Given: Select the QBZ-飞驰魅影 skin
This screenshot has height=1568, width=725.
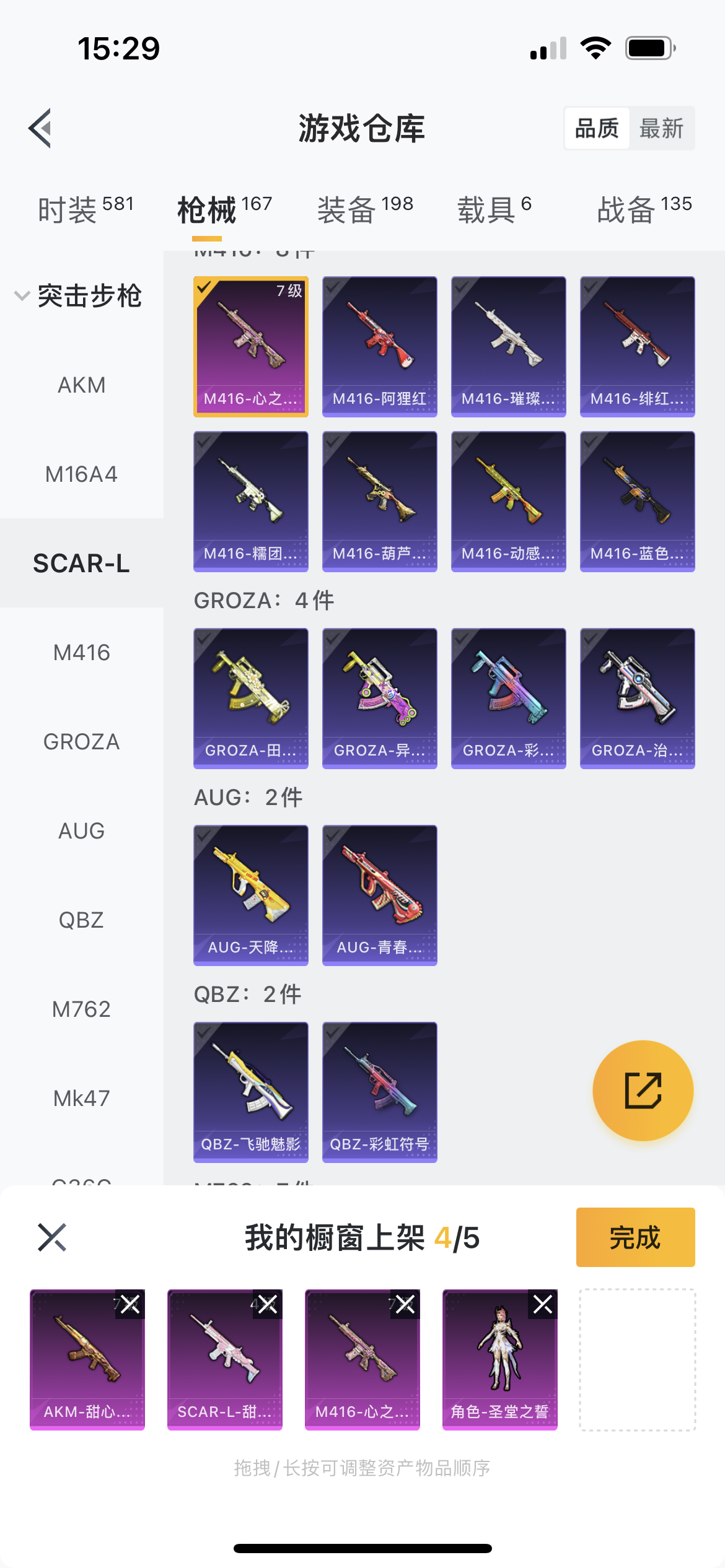Looking at the screenshot, I should click(251, 1092).
